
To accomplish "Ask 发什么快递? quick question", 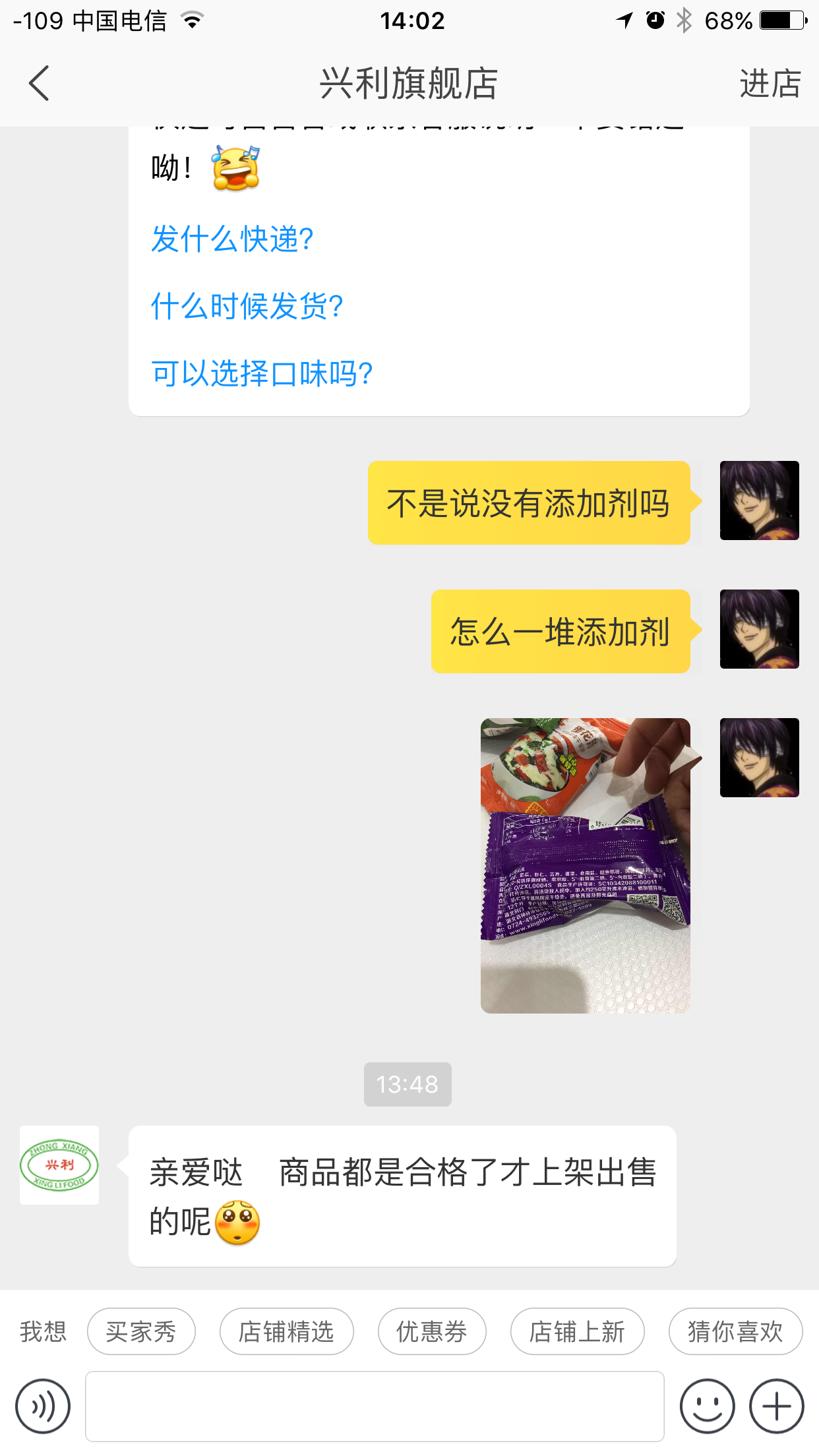I will (232, 239).
